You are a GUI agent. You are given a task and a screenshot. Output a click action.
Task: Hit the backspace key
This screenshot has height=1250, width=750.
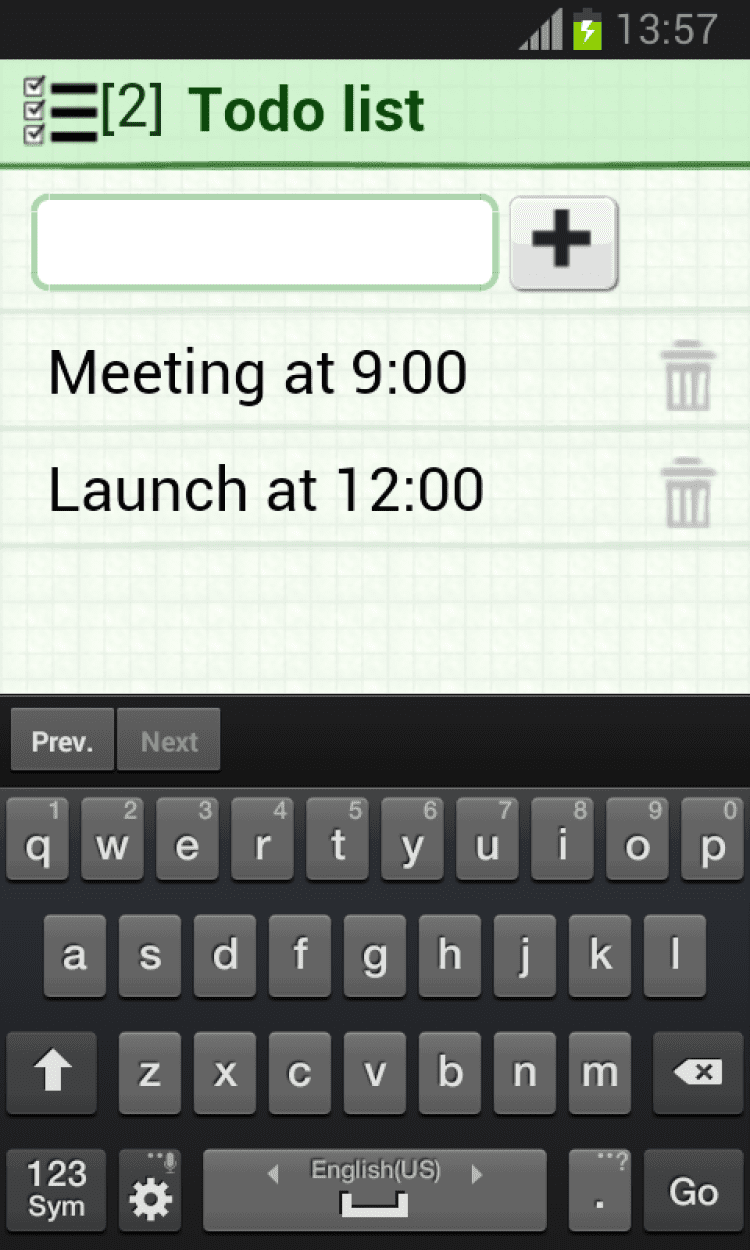697,1073
